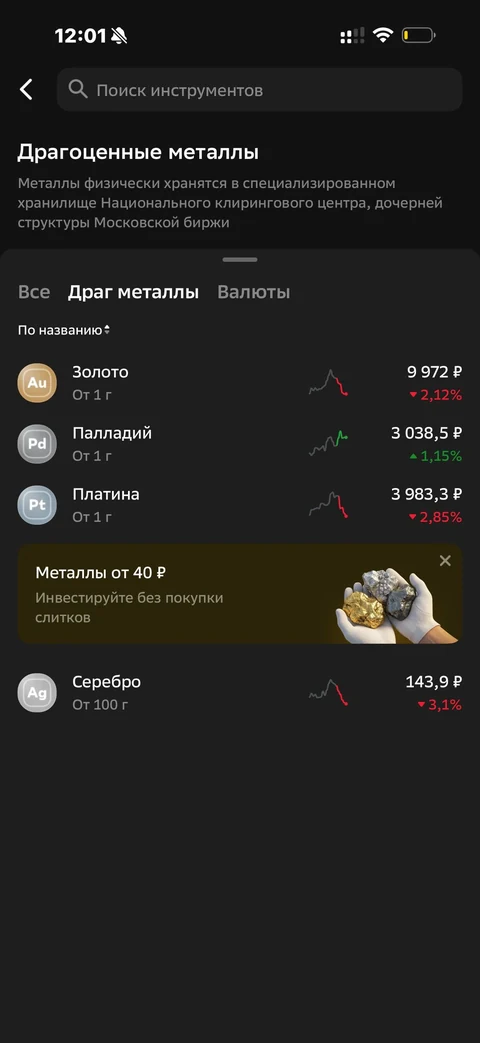480x1043 pixels.
Task: Tap the Поиск инструментов search field
Action: coord(259,90)
